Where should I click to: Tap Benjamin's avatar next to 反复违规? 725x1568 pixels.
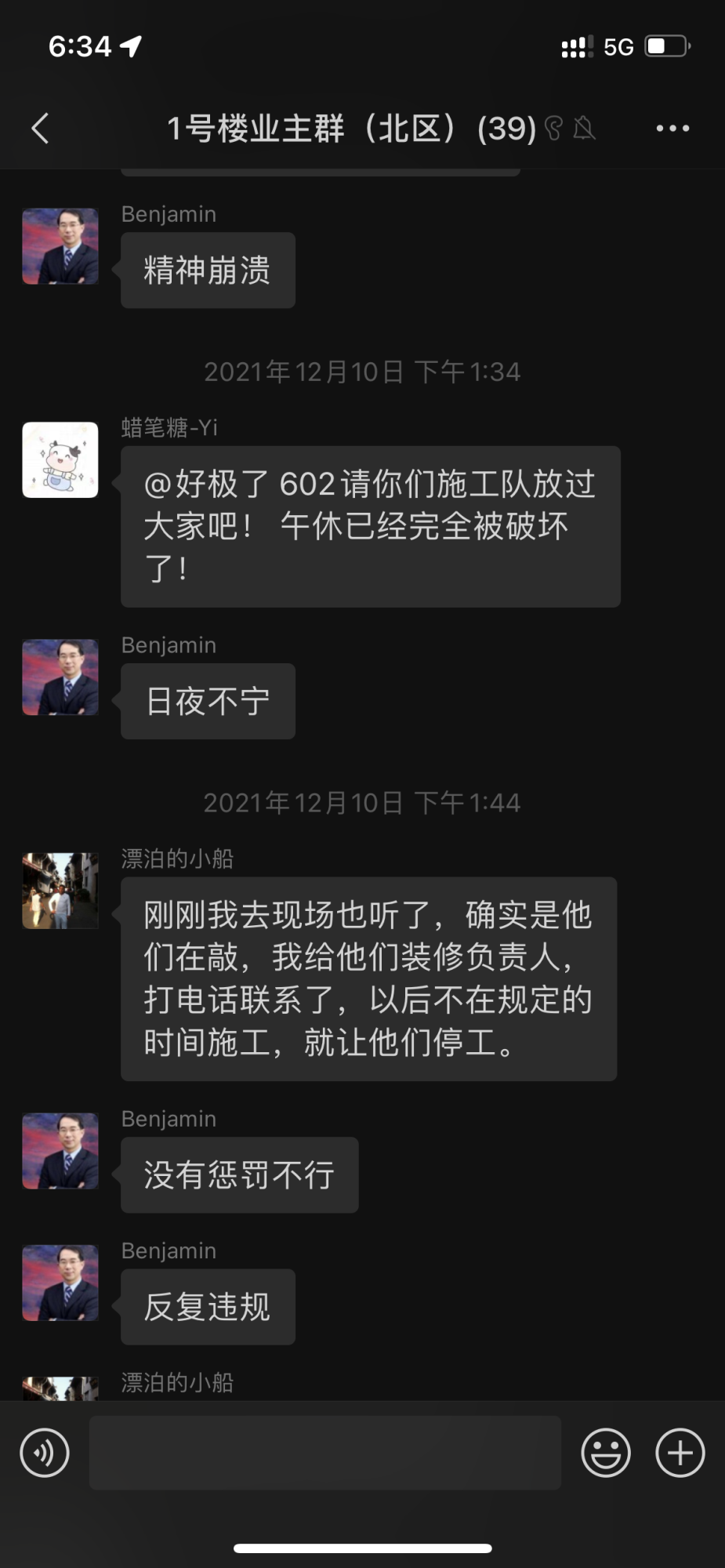[x=60, y=1283]
